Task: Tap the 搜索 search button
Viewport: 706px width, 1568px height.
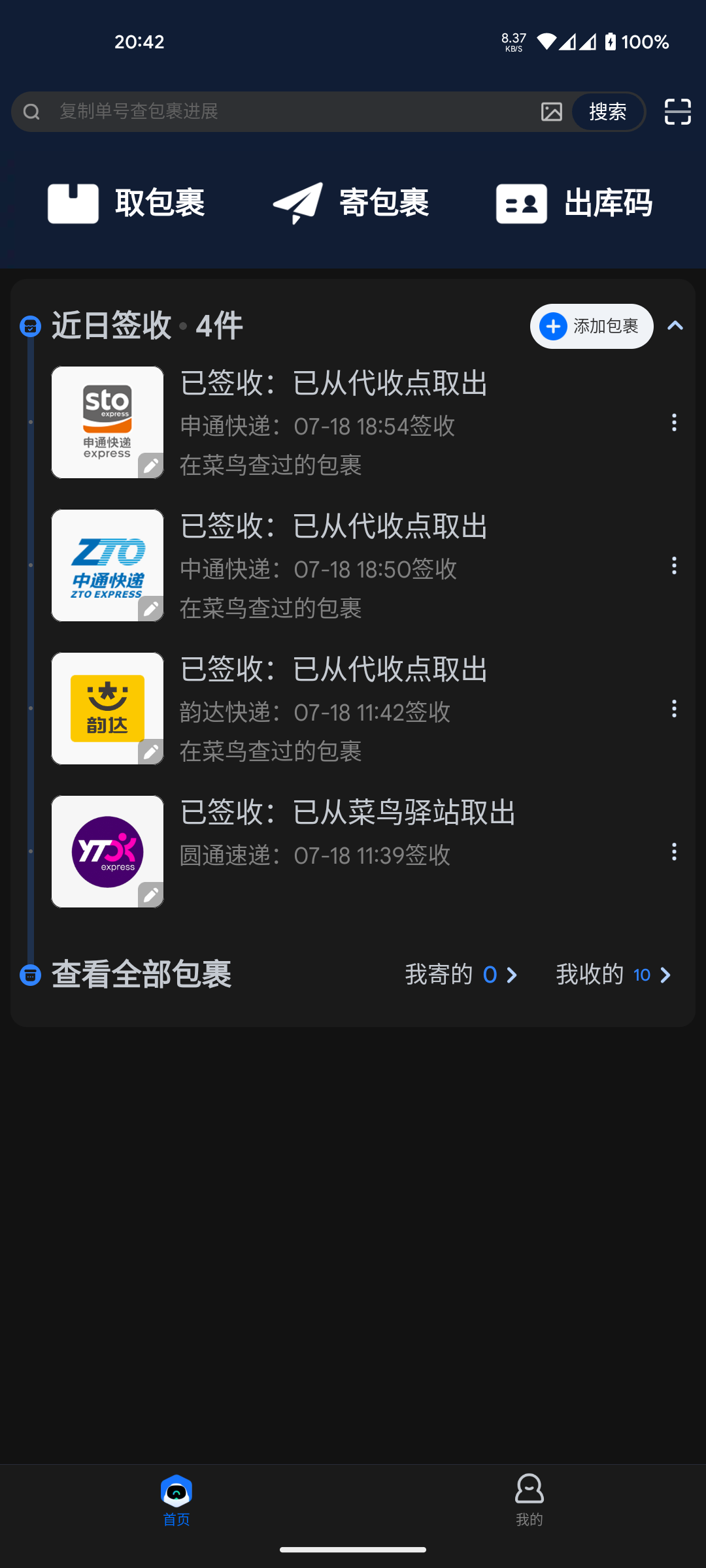Action: point(607,112)
